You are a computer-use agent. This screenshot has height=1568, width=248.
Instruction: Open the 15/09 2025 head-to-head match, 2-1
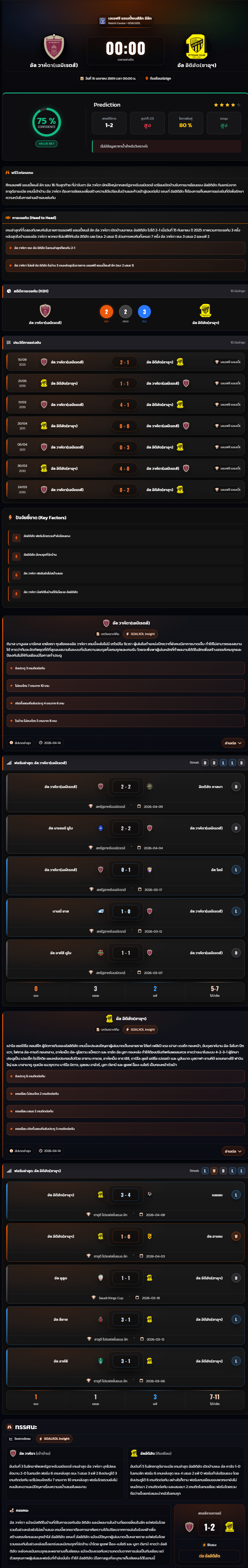click(x=124, y=362)
